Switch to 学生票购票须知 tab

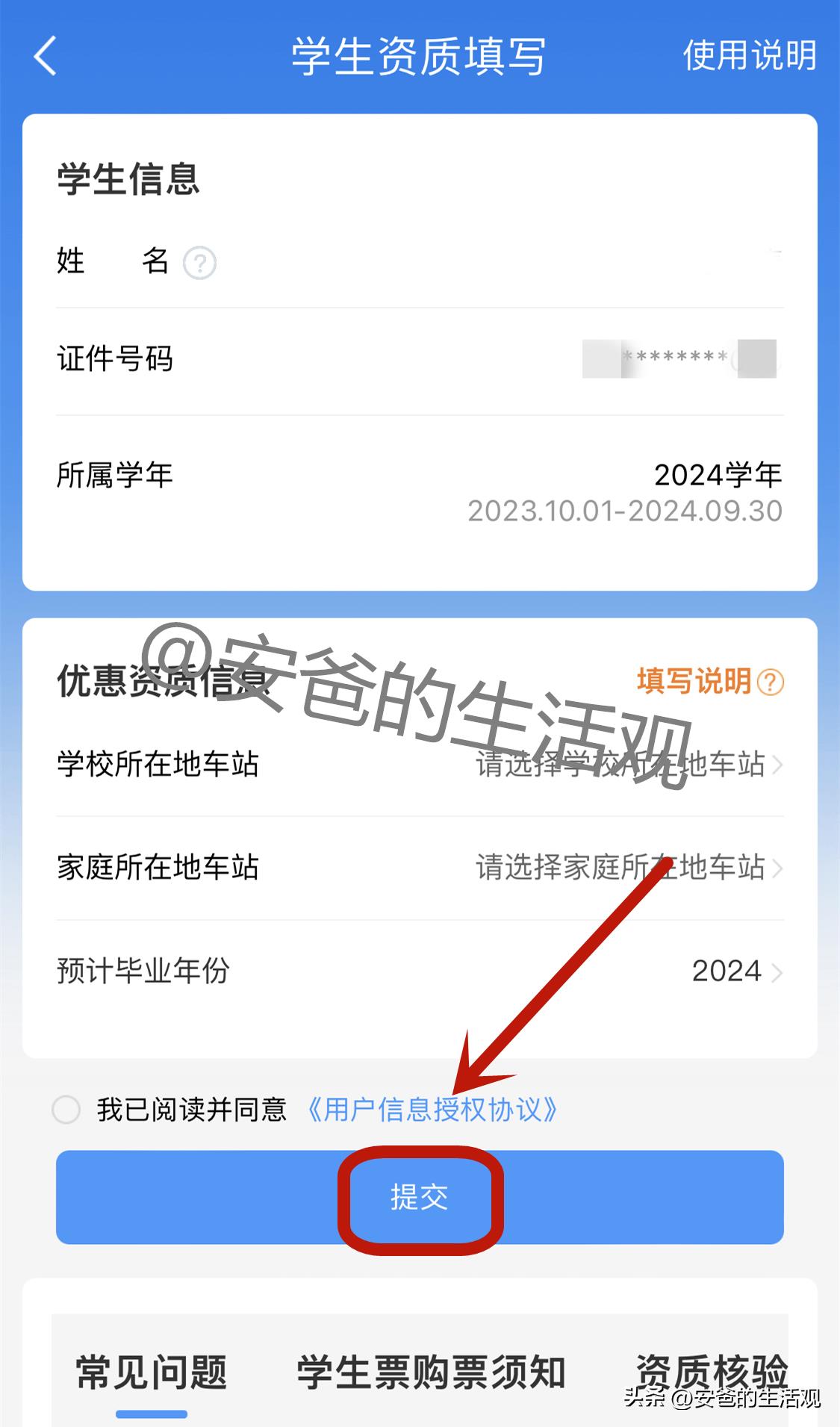click(431, 1372)
